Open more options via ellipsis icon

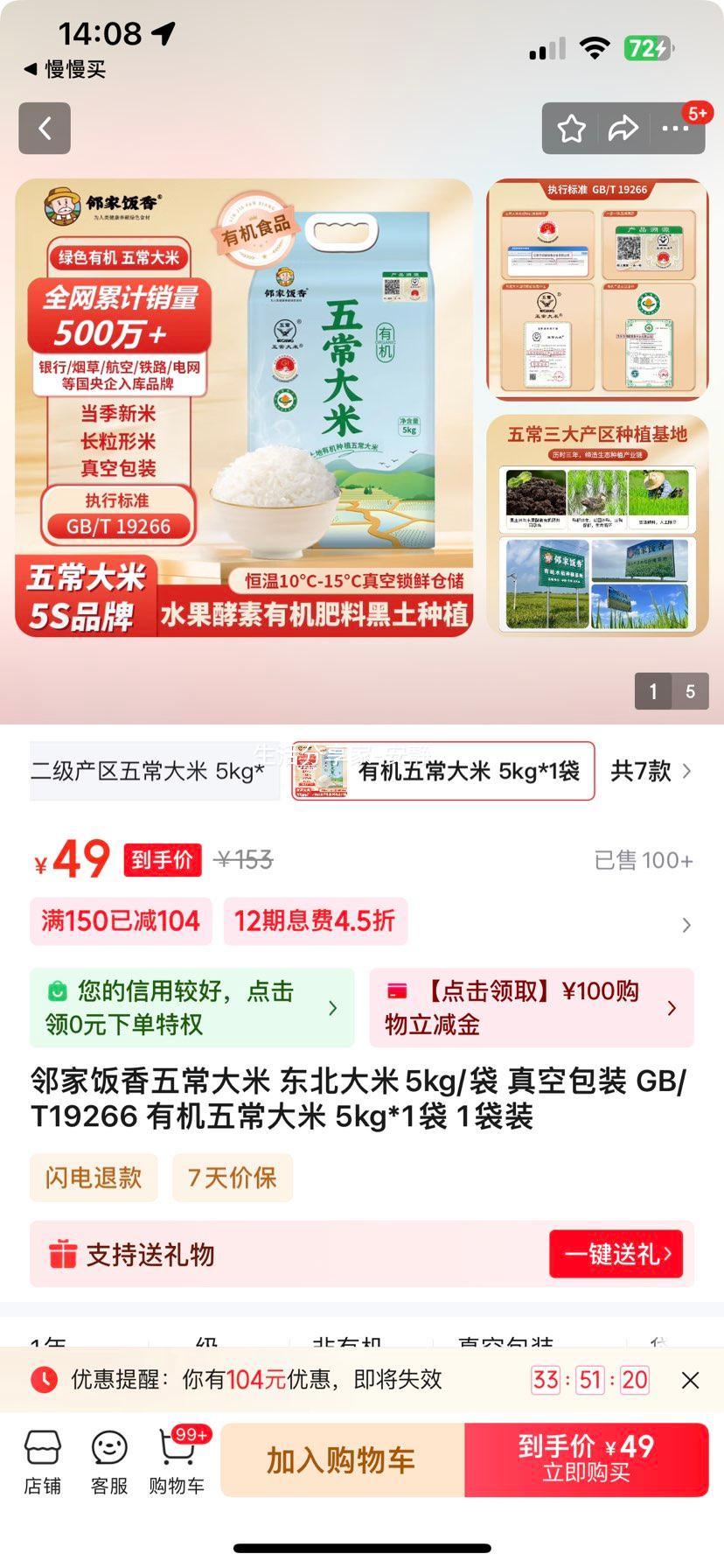point(676,128)
